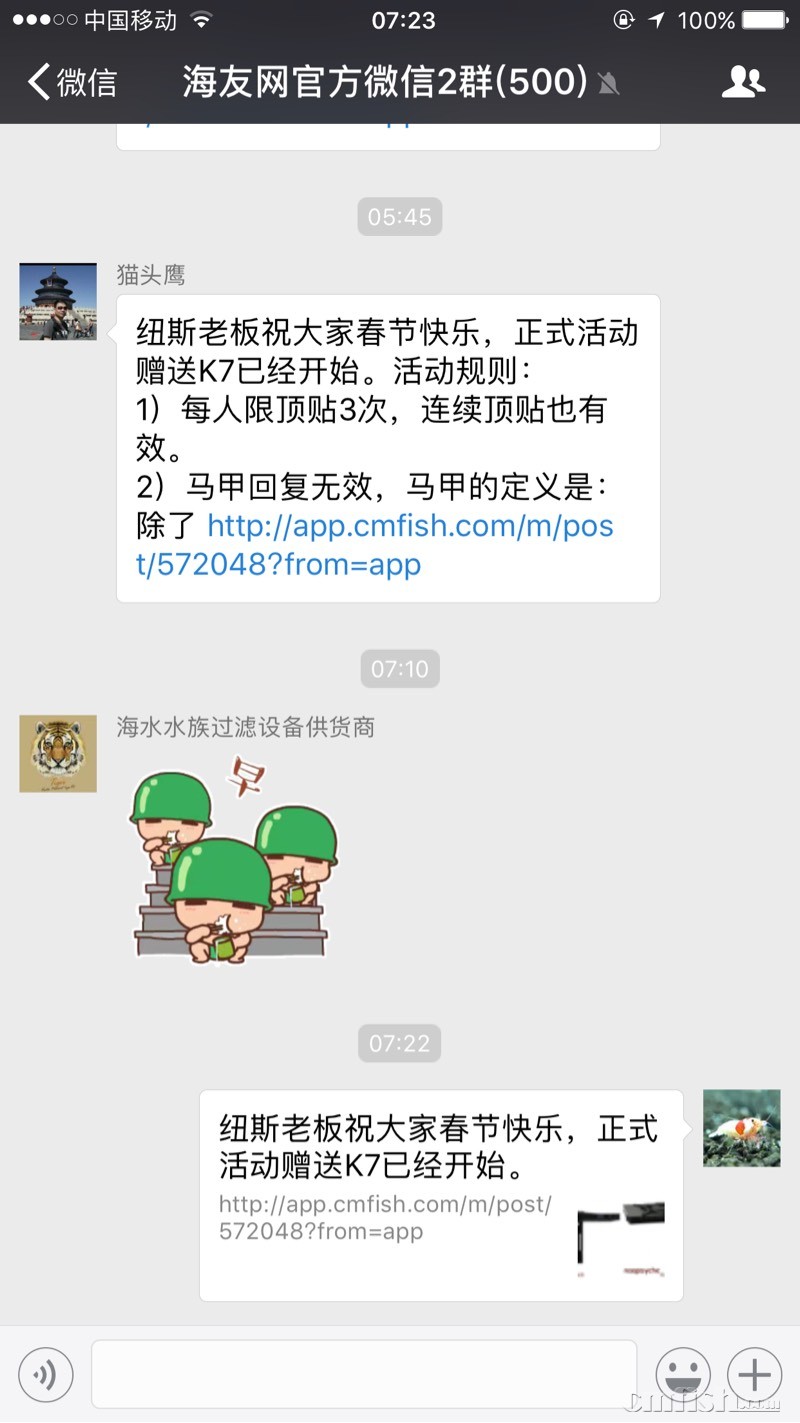Tap the green-helmet soldiers sticker

click(232, 862)
